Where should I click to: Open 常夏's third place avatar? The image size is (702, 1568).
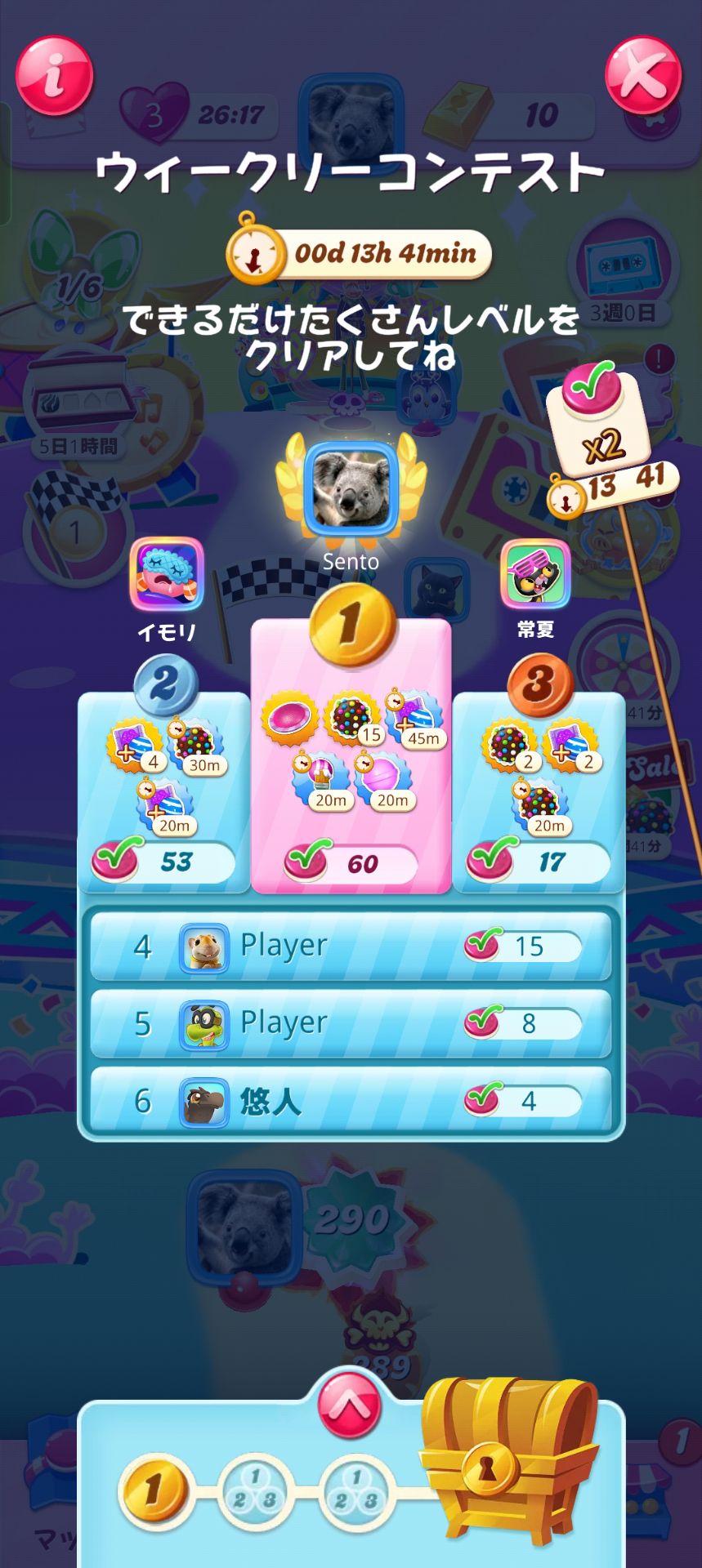tap(535, 574)
